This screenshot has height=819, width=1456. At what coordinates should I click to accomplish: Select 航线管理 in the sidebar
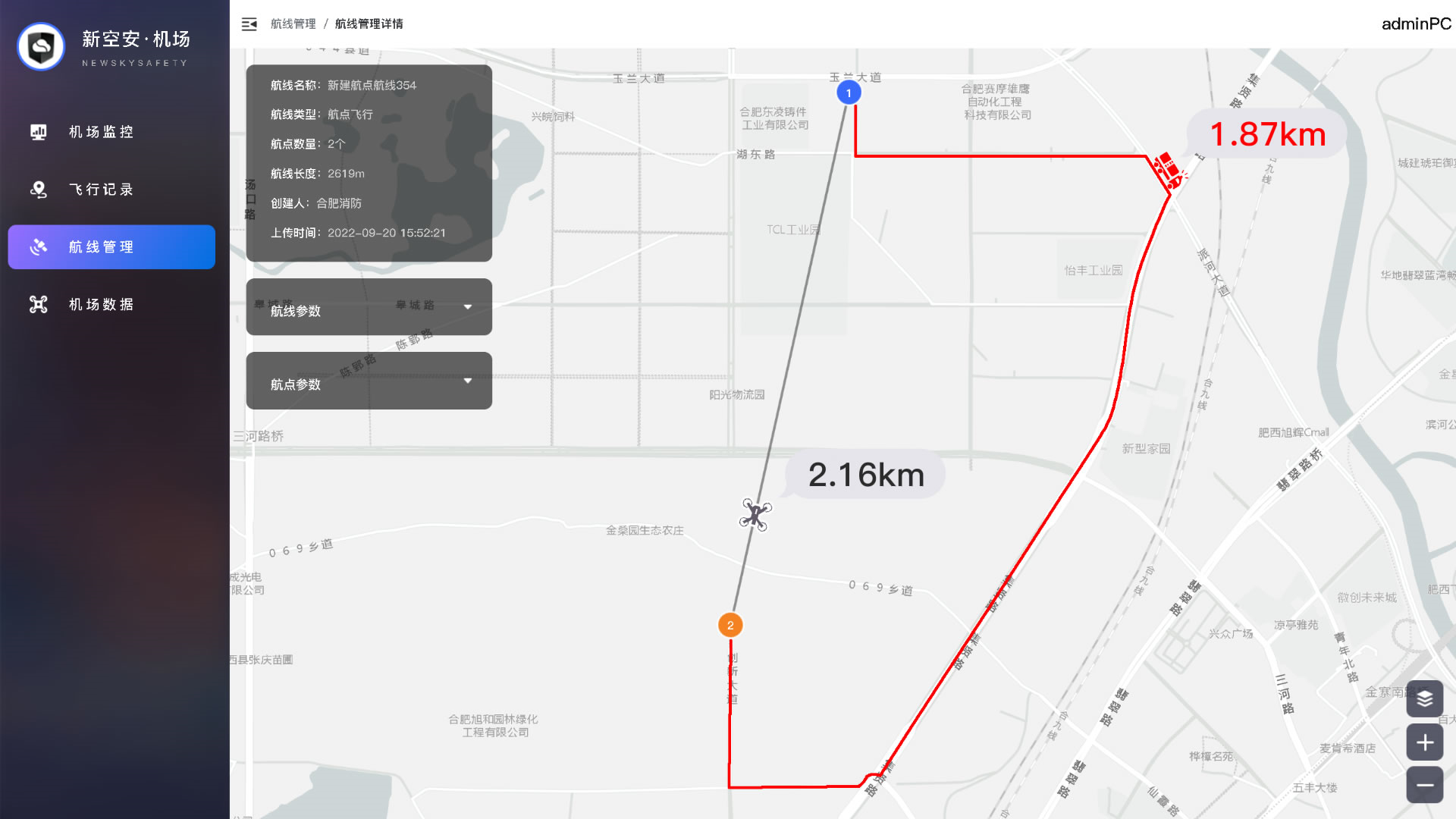(111, 247)
